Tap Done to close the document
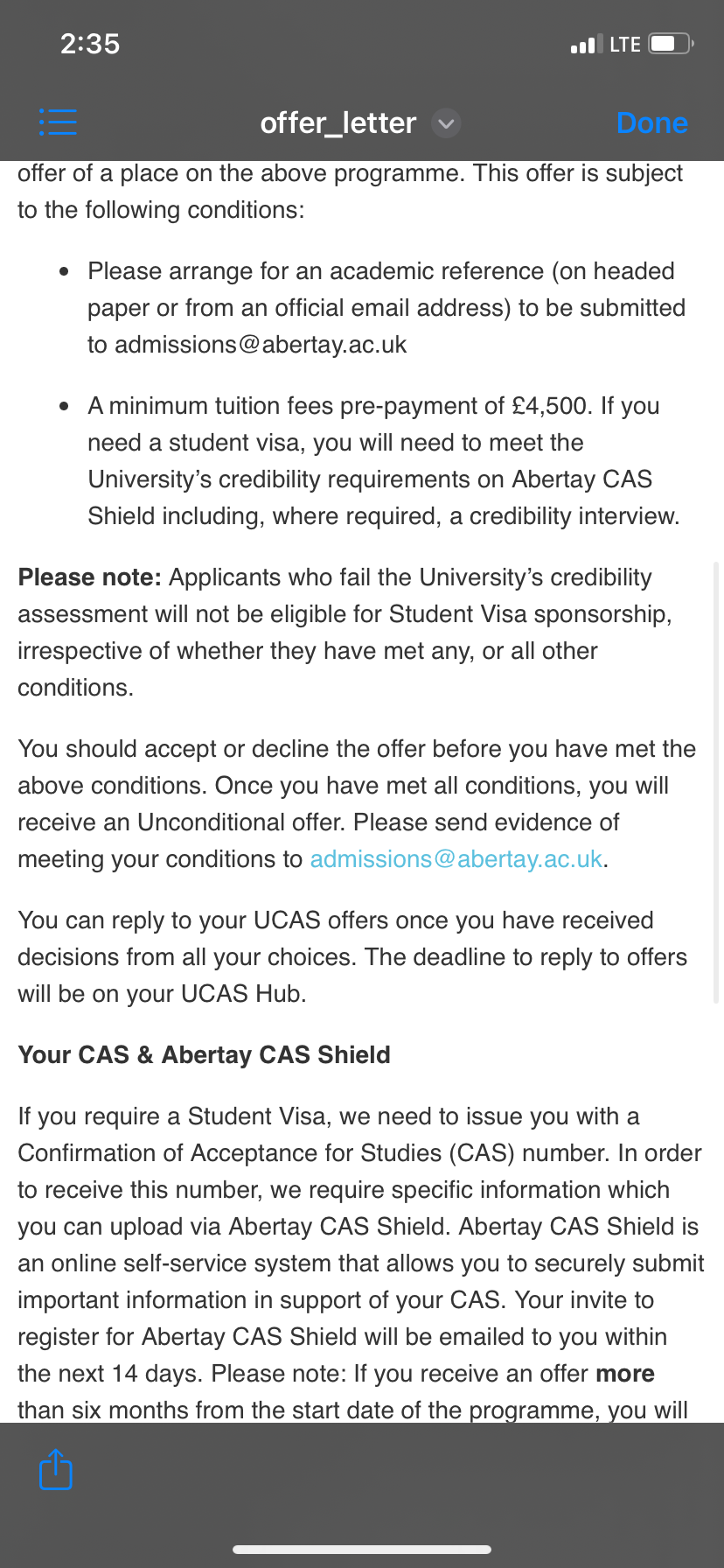The height and width of the screenshot is (1568, 724). coord(652,122)
